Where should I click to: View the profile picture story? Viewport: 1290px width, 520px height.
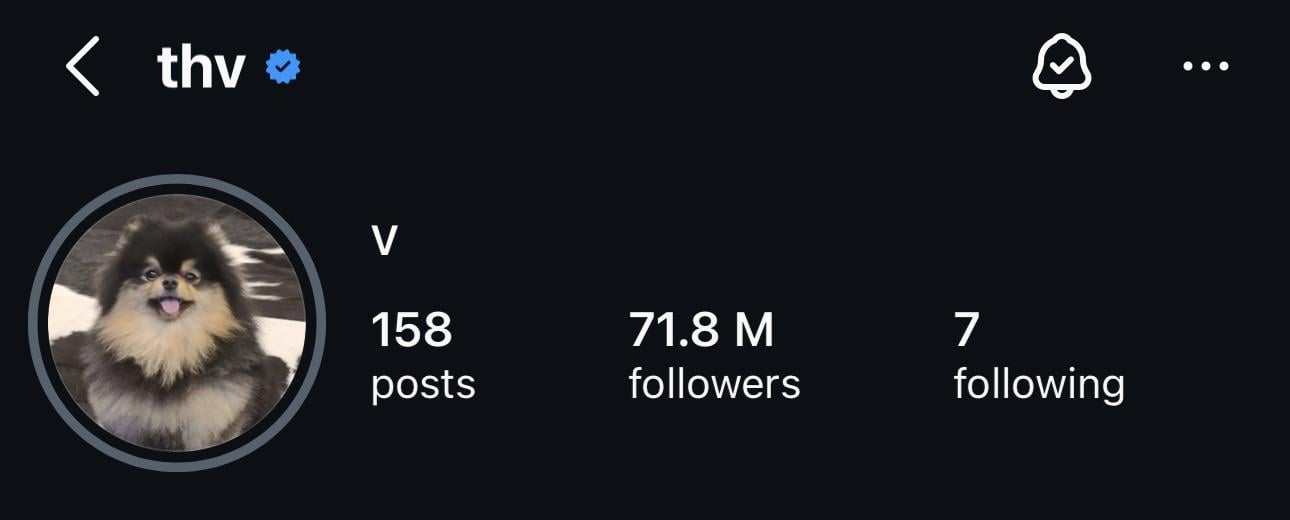tap(177, 322)
